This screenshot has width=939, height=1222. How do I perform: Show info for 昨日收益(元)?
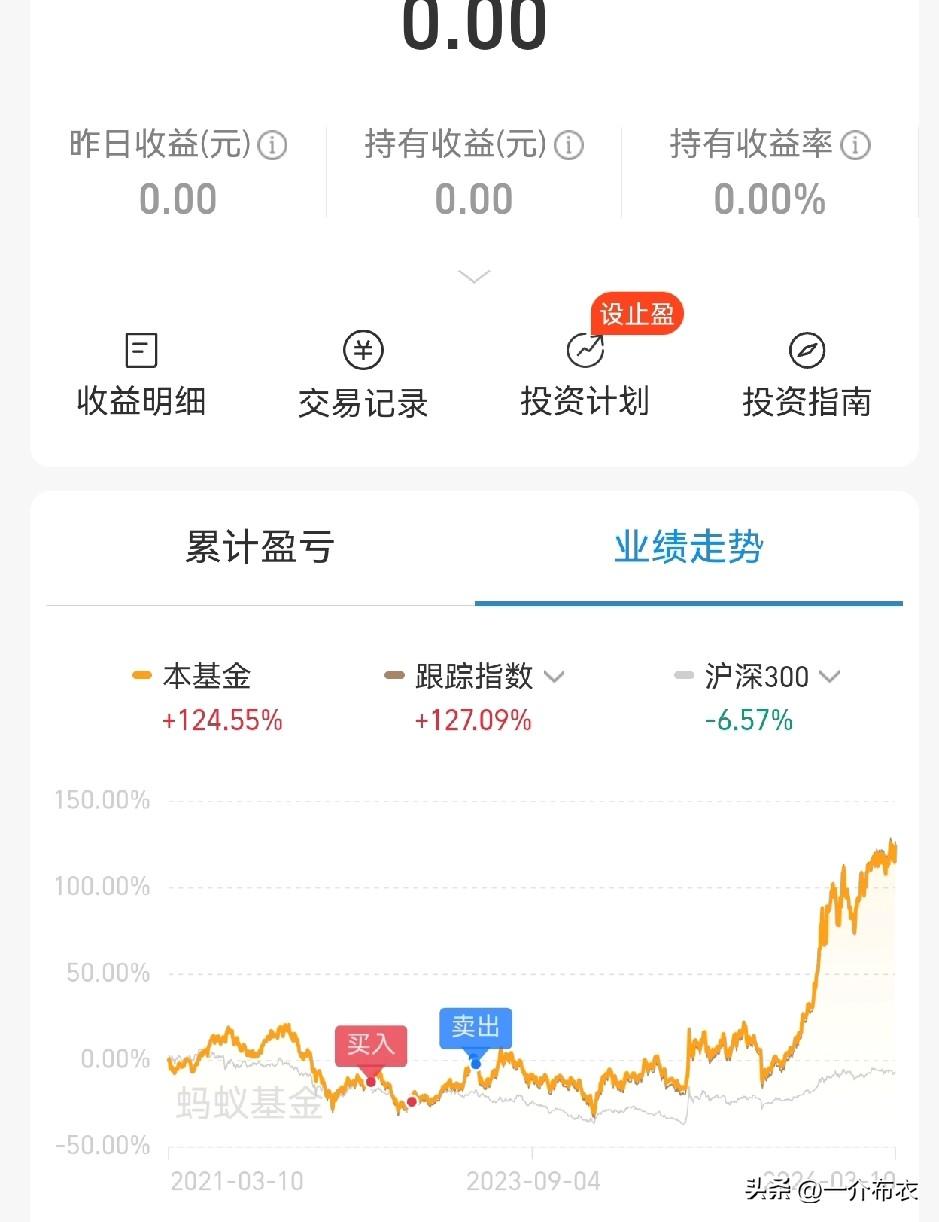tap(272, 146)
